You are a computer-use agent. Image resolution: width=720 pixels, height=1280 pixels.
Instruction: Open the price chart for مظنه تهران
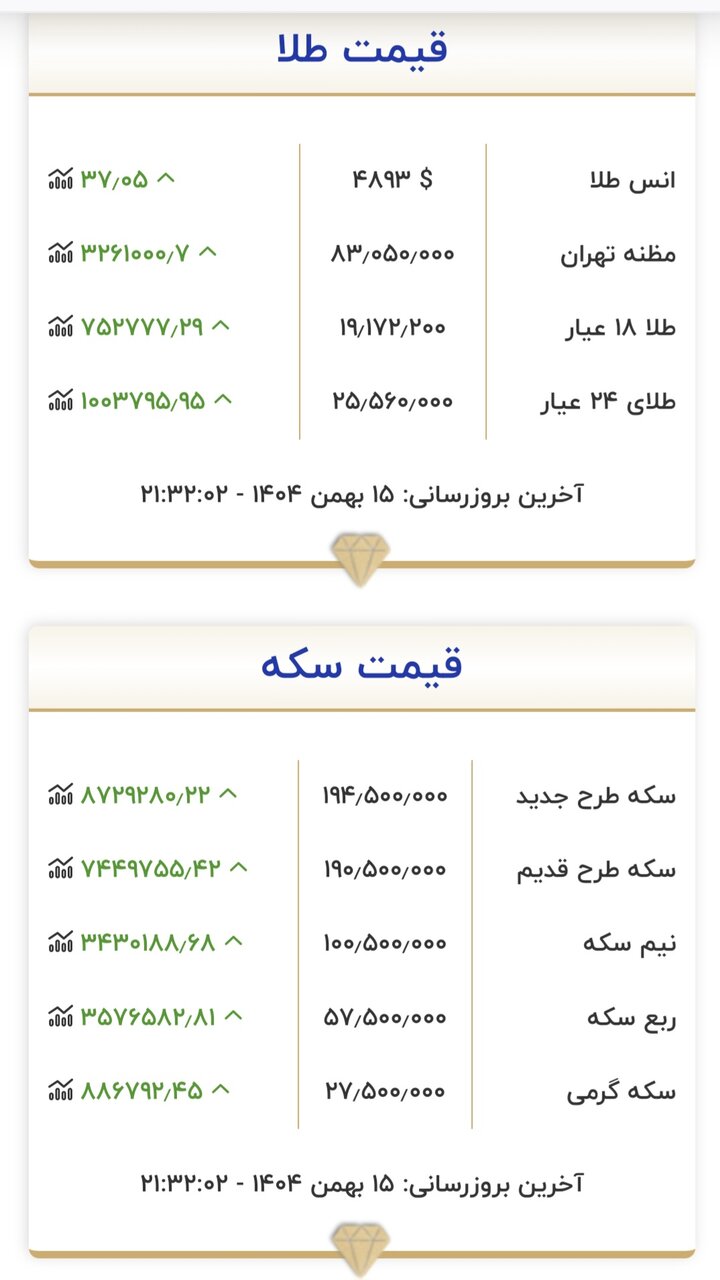[x=60, y=253]
